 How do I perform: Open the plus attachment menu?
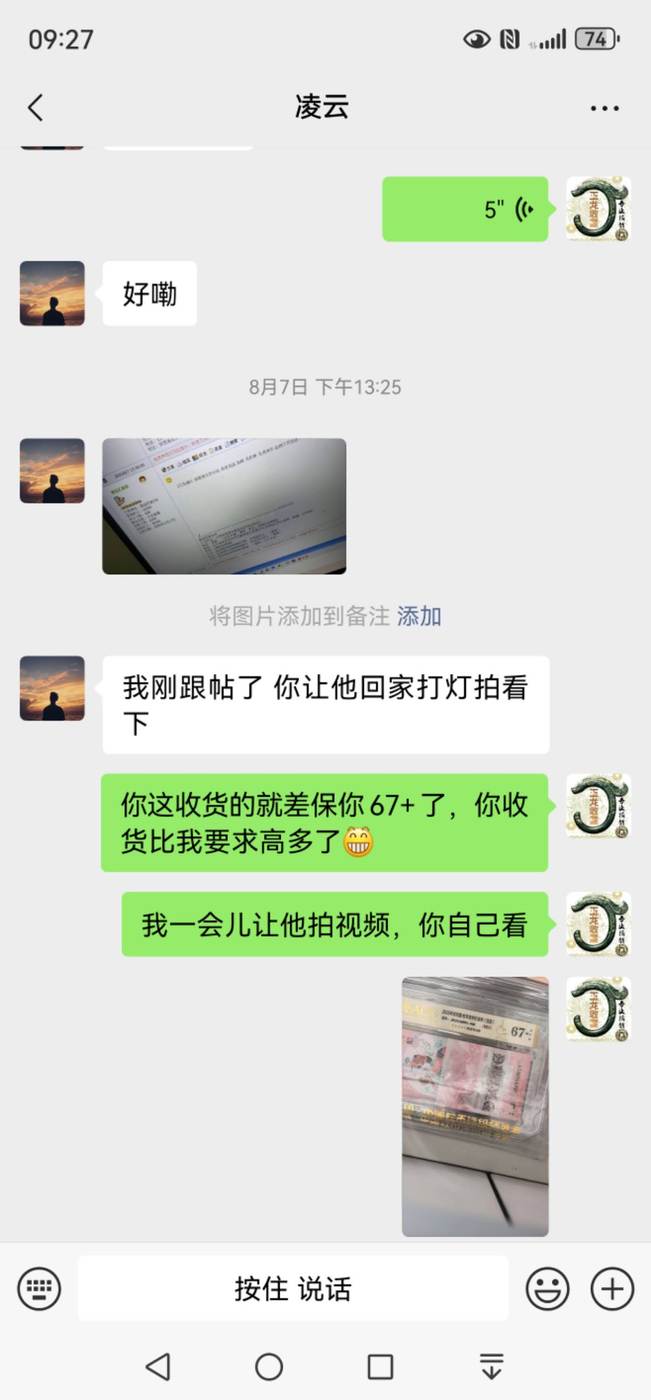[612, 1288]
